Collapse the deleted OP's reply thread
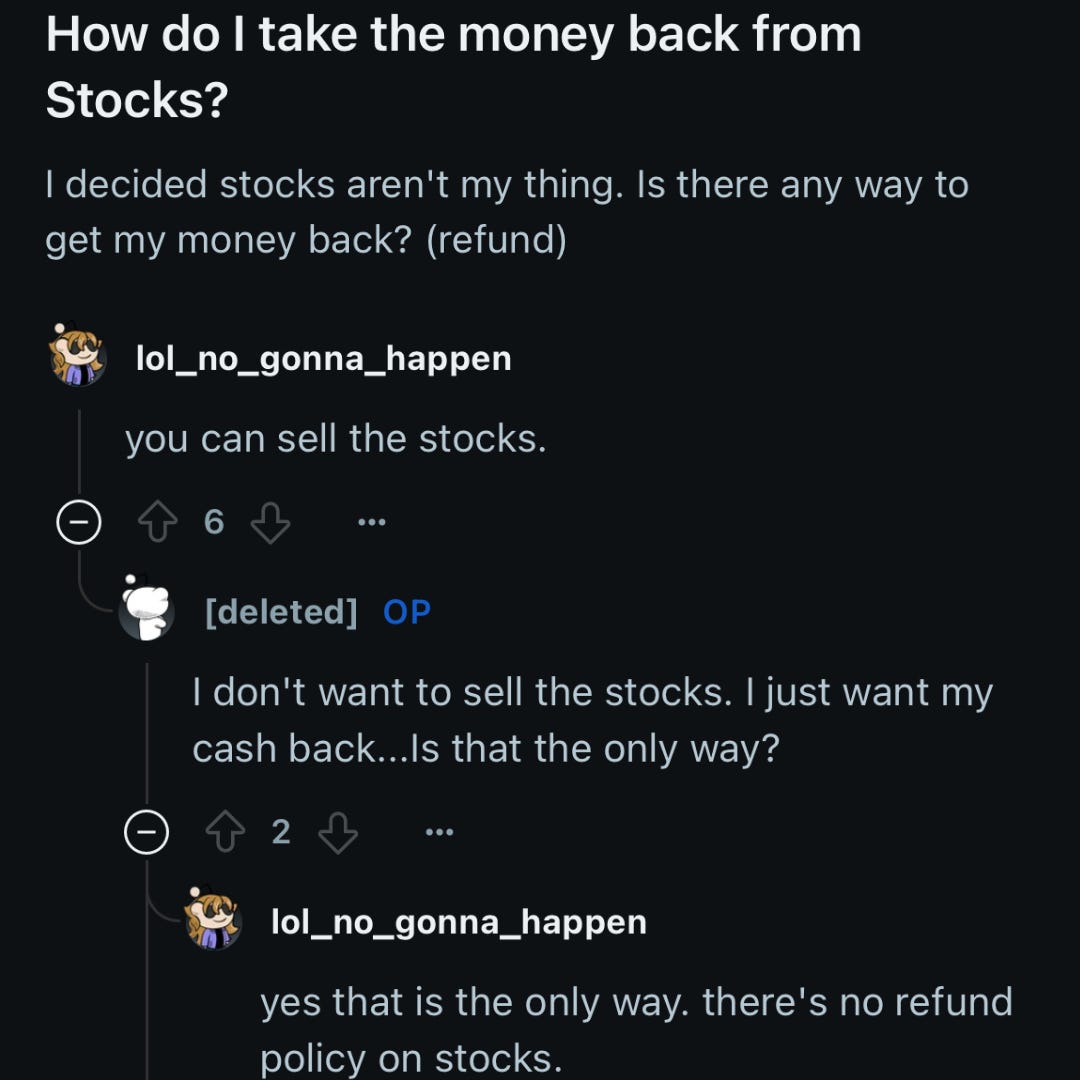This screenshot has height=1080, width=1080. (146, 832)
